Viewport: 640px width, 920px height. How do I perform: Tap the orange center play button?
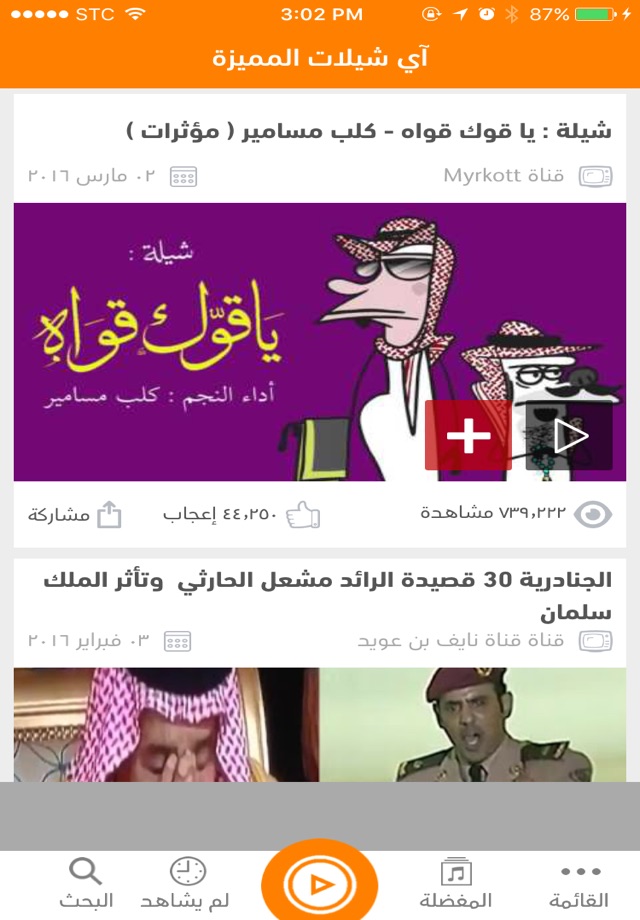click(320, 885)
